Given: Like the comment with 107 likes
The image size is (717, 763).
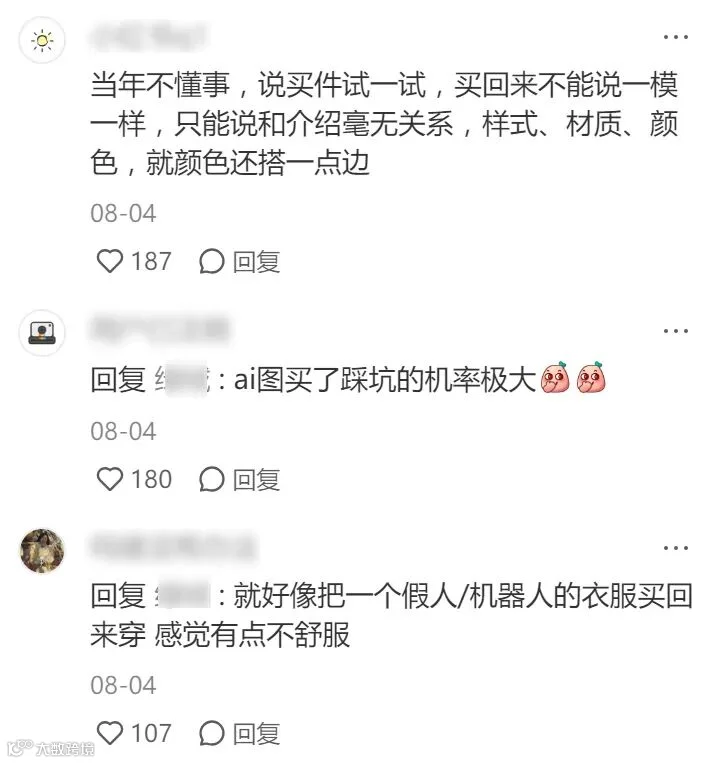Looking at the screenshot, I should [x=110, y=733].
